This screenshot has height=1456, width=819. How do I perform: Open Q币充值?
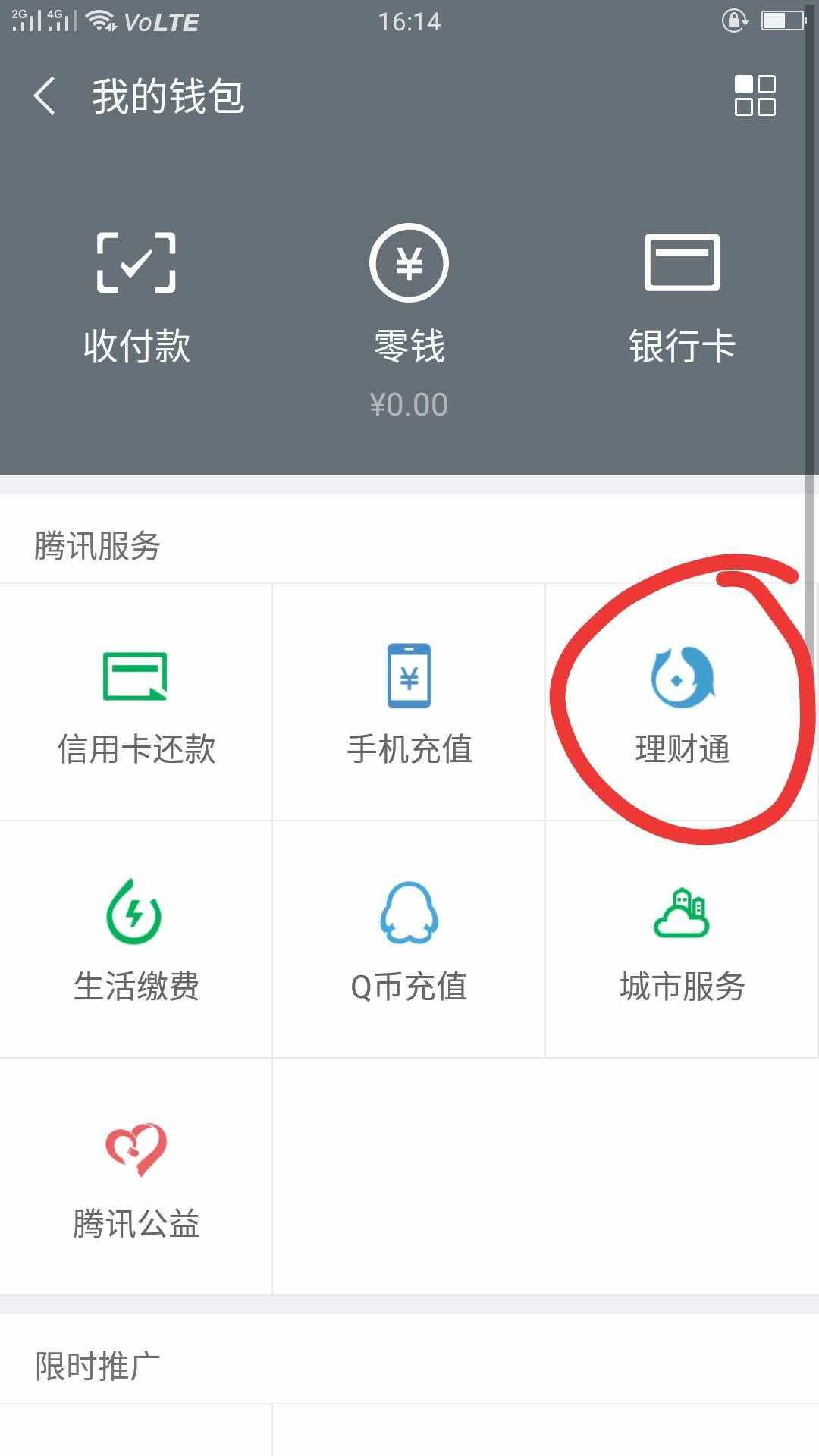(409, 940)
